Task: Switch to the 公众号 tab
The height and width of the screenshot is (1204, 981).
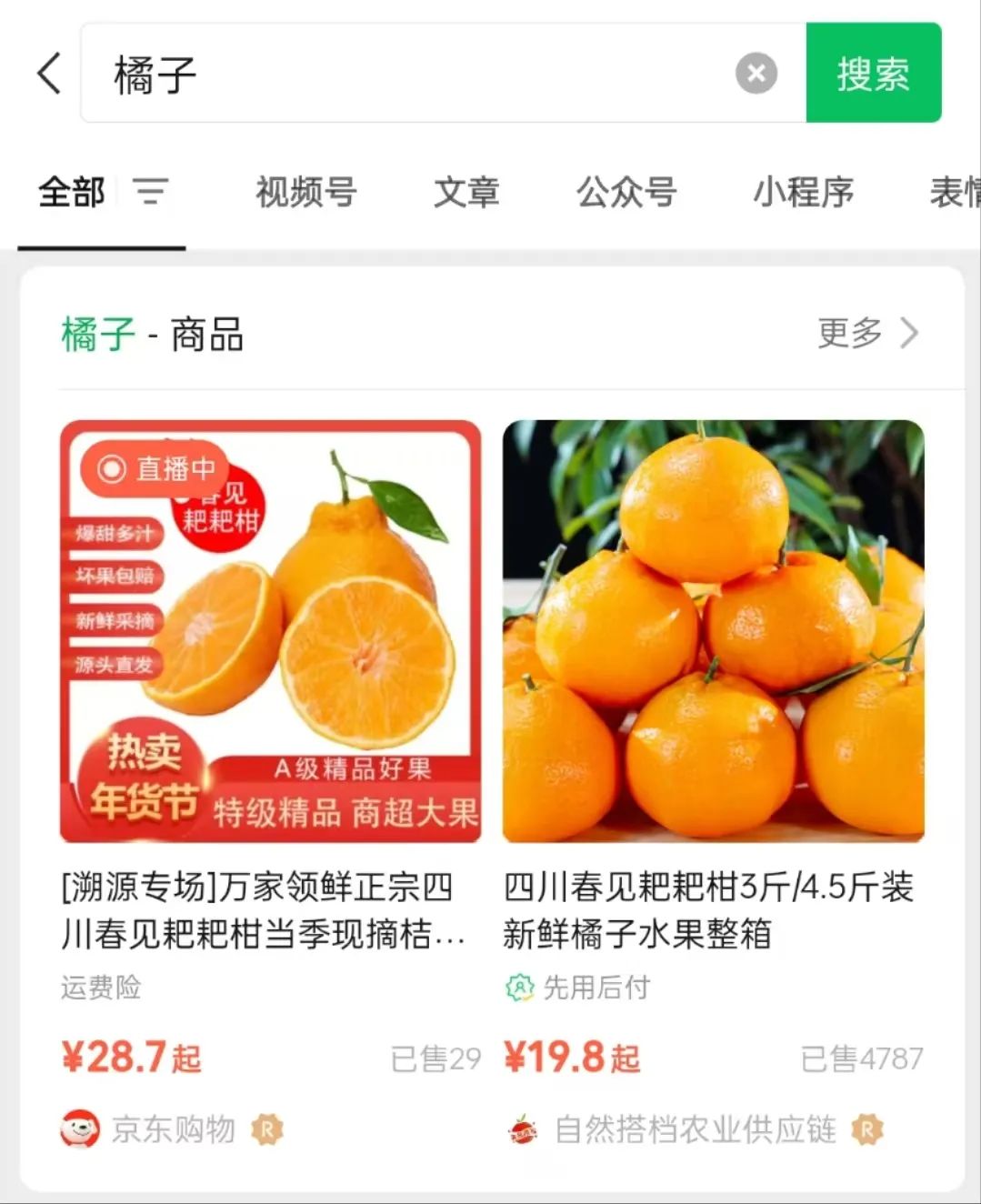Action: point(626,192)
